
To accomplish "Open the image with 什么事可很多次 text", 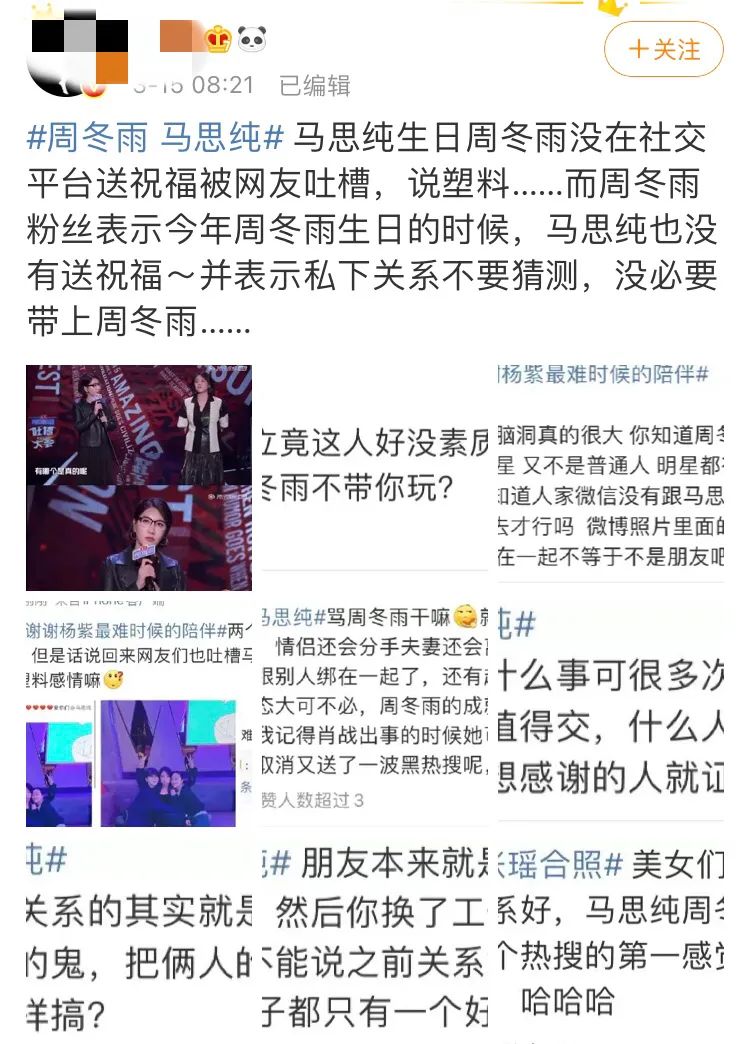I will (610, 716).
